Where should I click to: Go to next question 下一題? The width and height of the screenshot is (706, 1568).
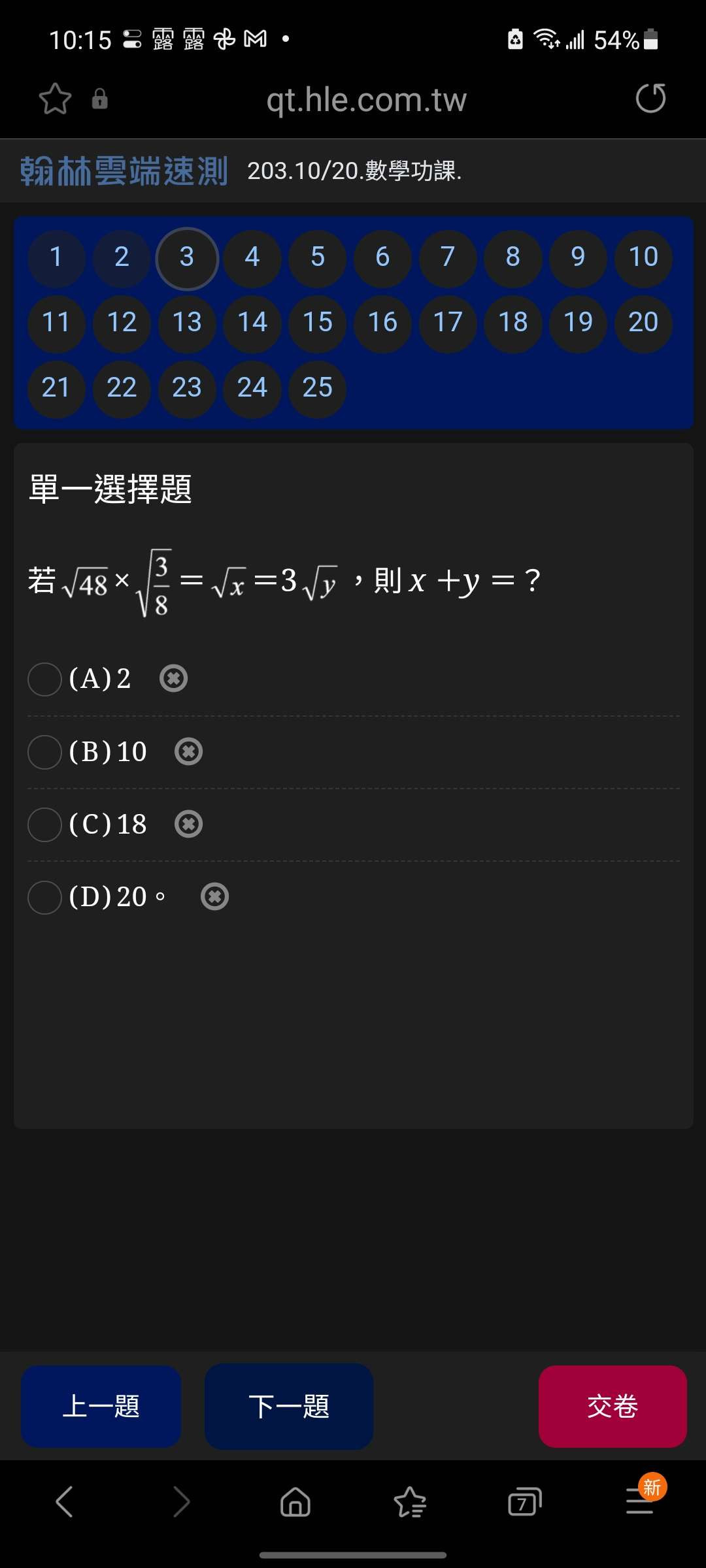tap(289, 1406)
